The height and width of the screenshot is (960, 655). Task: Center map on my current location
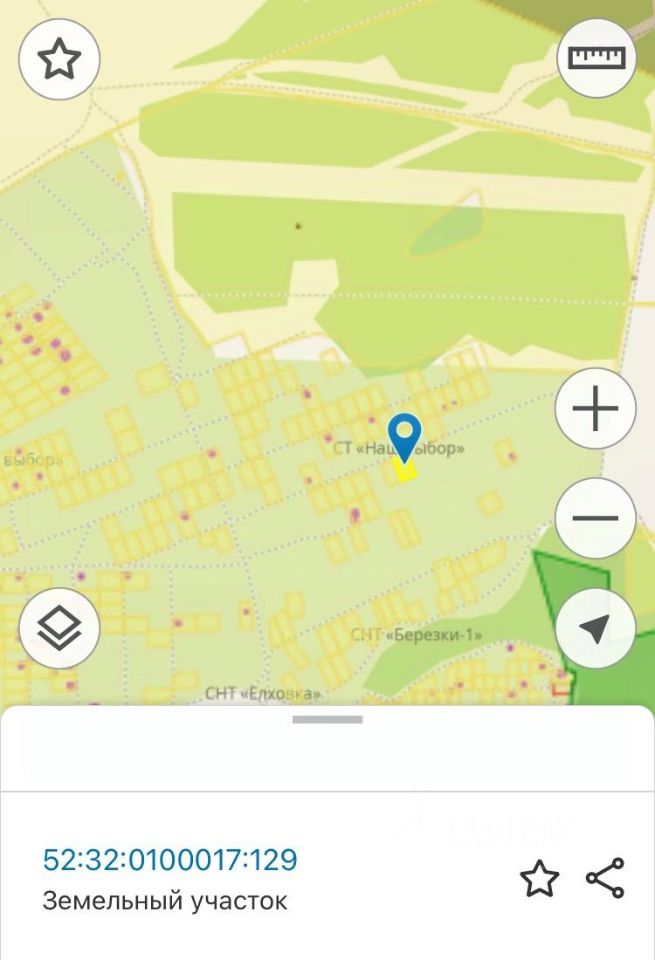point(596,629)
